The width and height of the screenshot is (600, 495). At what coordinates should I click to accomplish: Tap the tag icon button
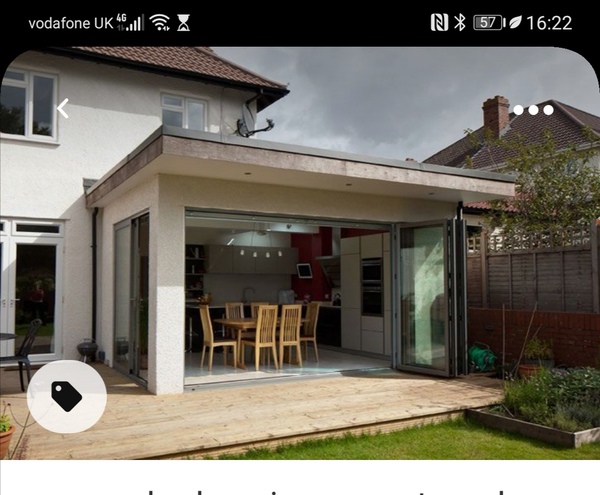[67, 396]
